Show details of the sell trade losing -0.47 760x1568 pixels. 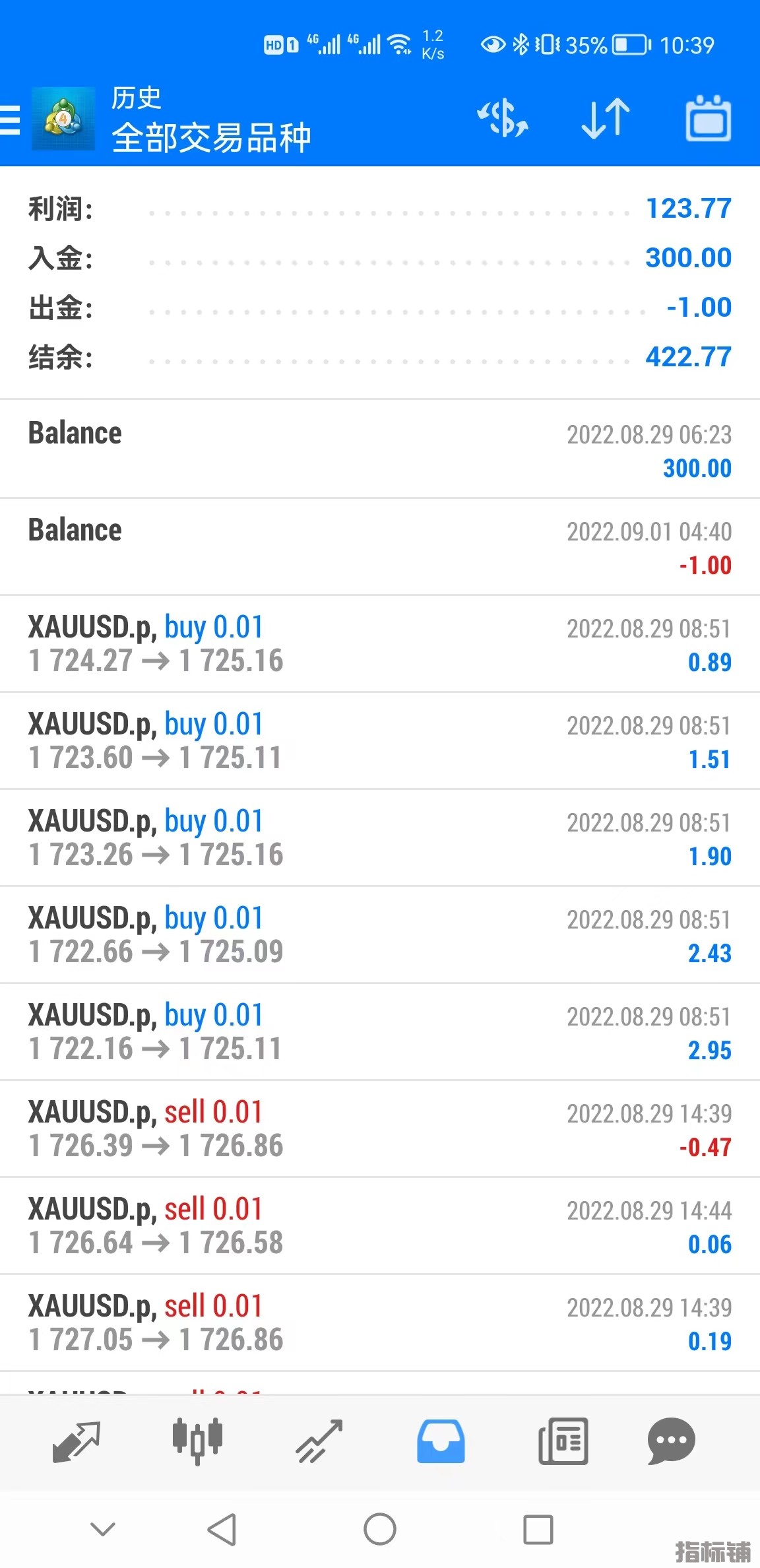[x=380, y=1129]
